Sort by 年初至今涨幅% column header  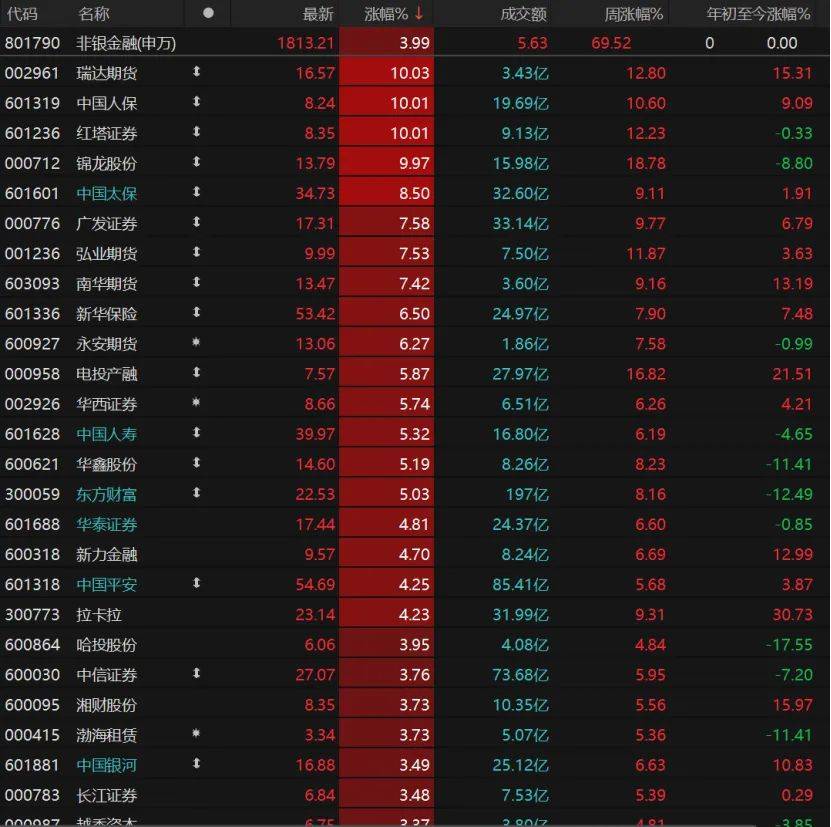[x=759, y=14]
